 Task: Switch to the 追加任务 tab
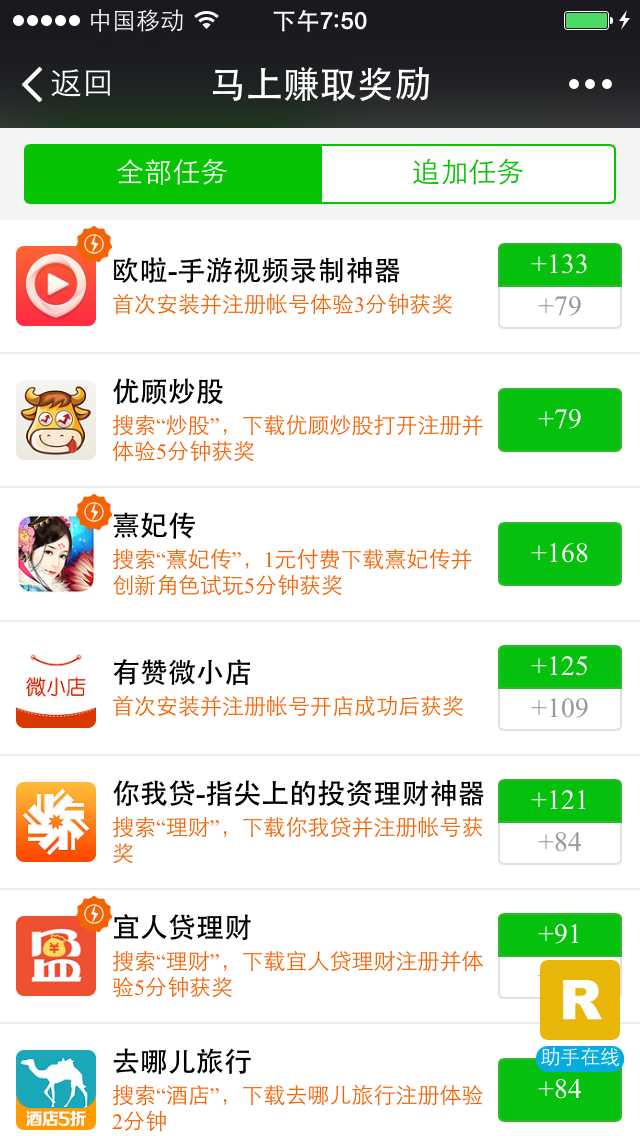[467, 173]
